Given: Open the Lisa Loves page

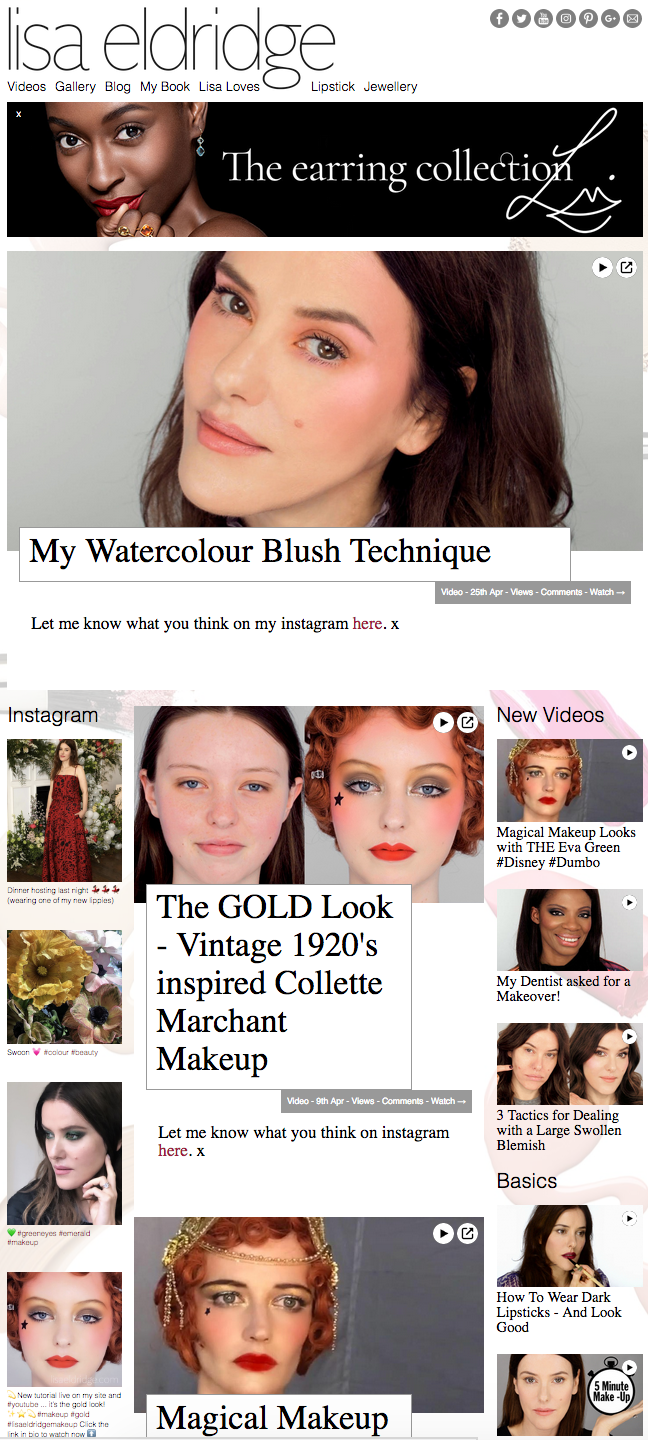Looking at the screenshot, I should 229,87.
